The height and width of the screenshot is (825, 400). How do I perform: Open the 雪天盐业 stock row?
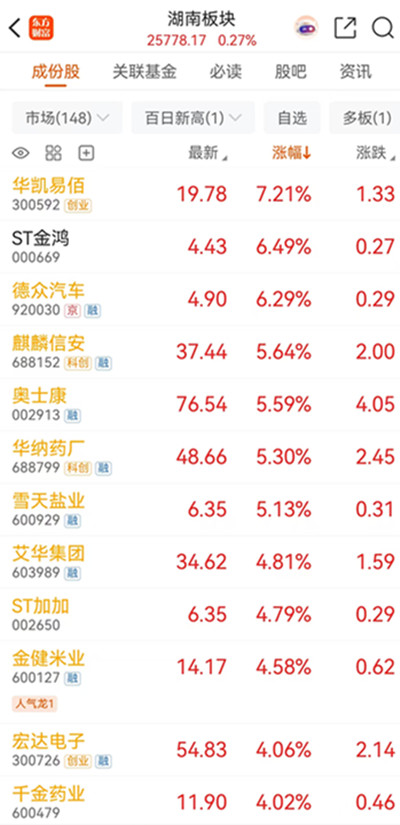tap(200, 510)
